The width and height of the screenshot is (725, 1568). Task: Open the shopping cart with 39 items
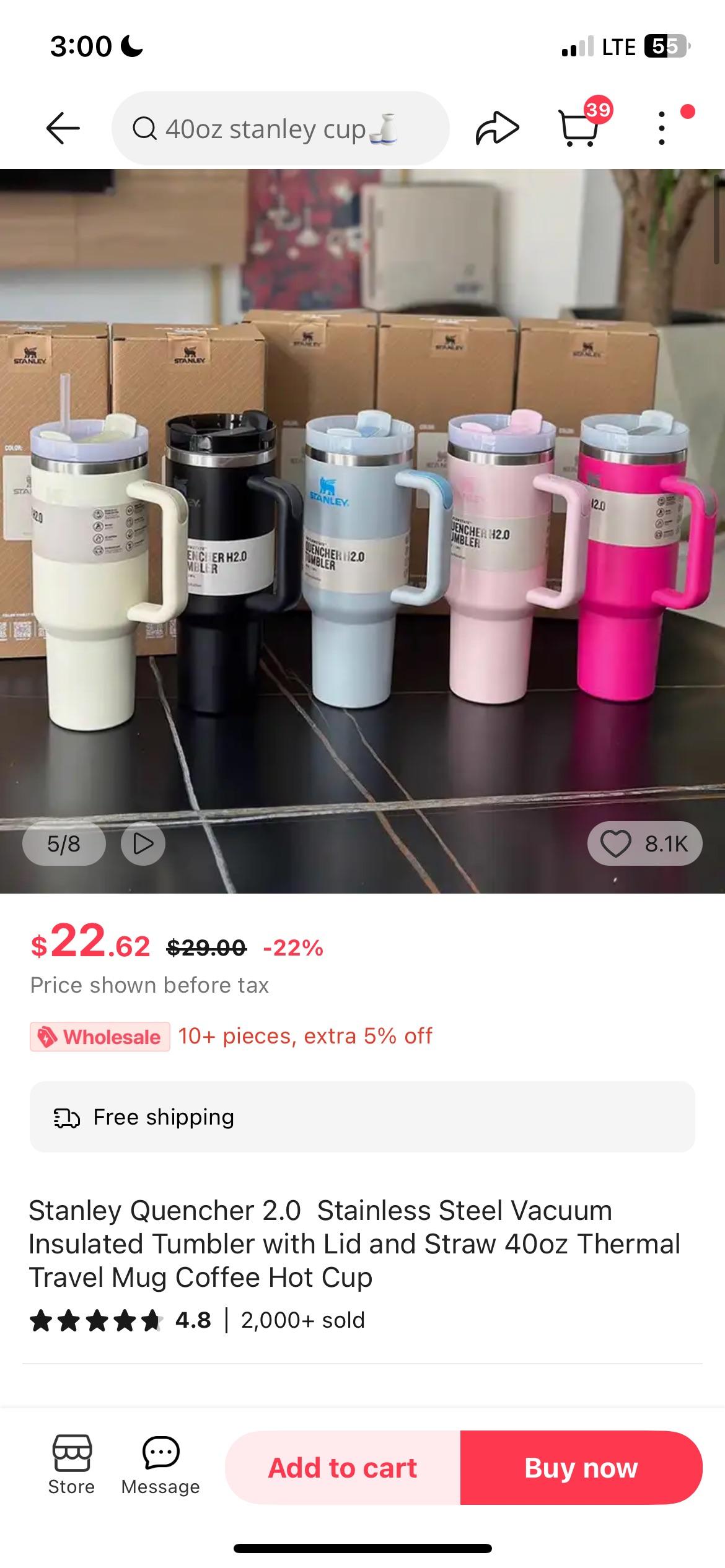point(578,128)
